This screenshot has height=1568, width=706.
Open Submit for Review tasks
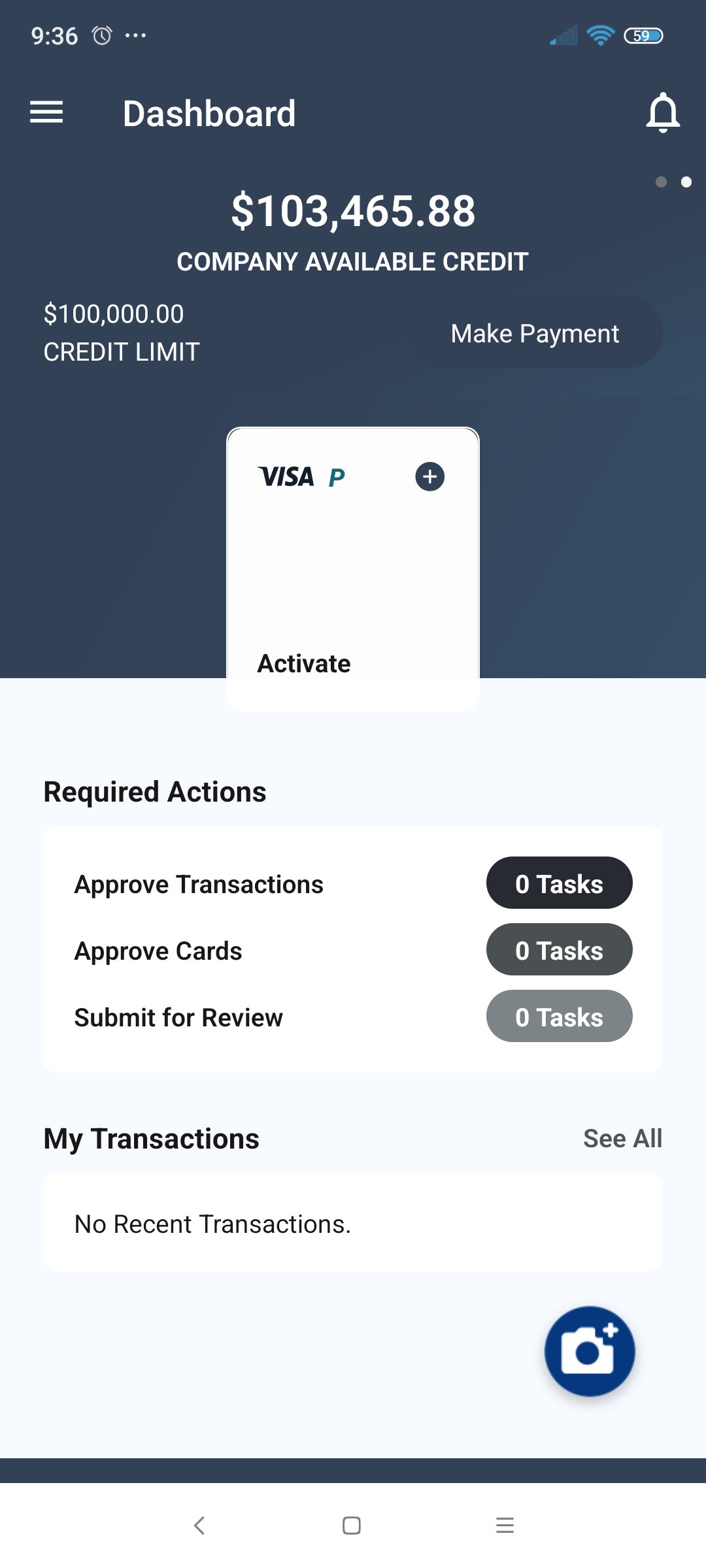click(x=559, y=1017)
